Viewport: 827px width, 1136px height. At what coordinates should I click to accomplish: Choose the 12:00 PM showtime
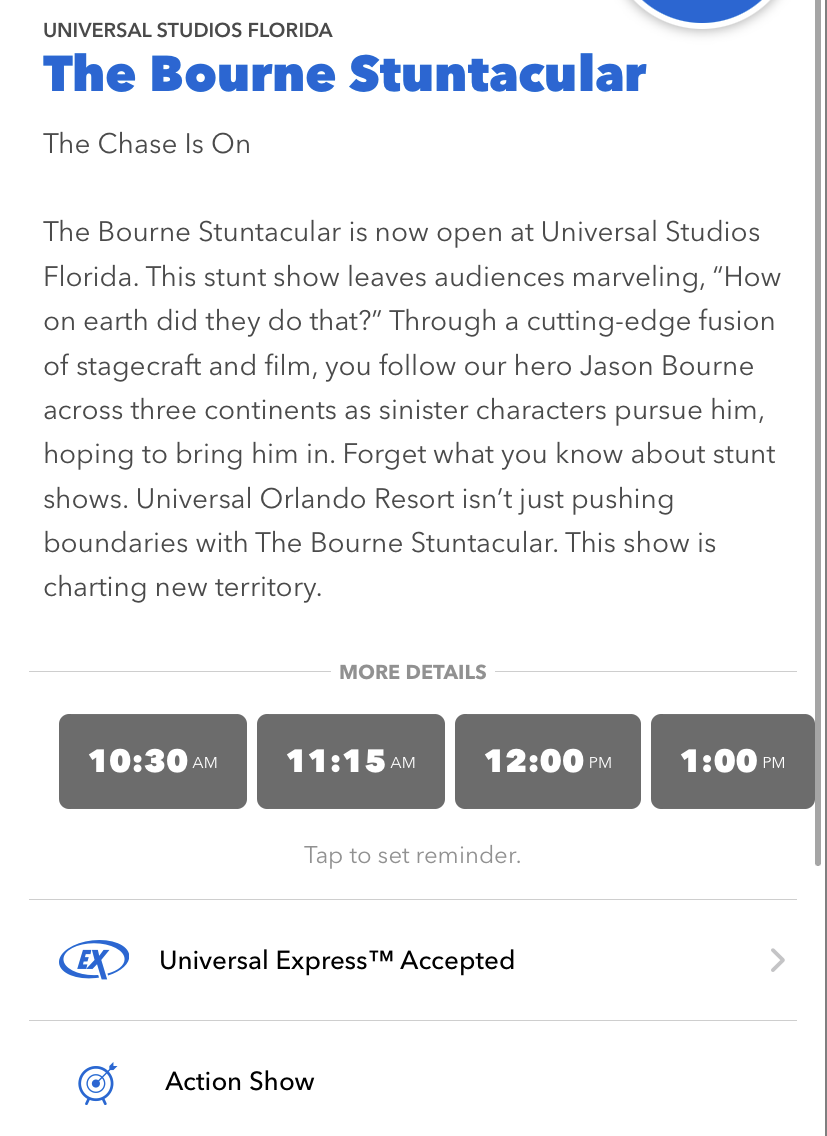547,761
